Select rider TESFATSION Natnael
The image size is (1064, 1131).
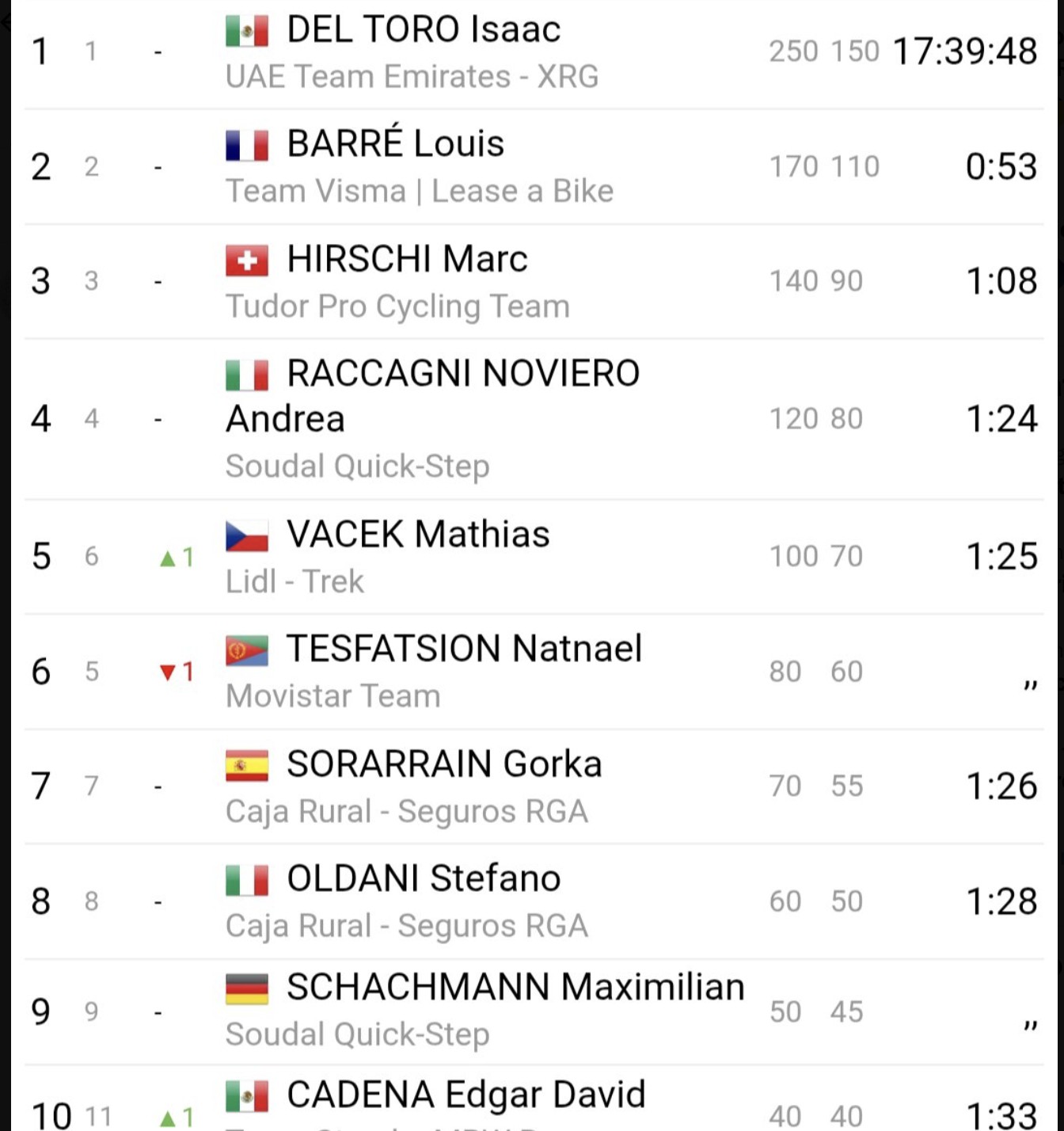[x=464, y=649]
